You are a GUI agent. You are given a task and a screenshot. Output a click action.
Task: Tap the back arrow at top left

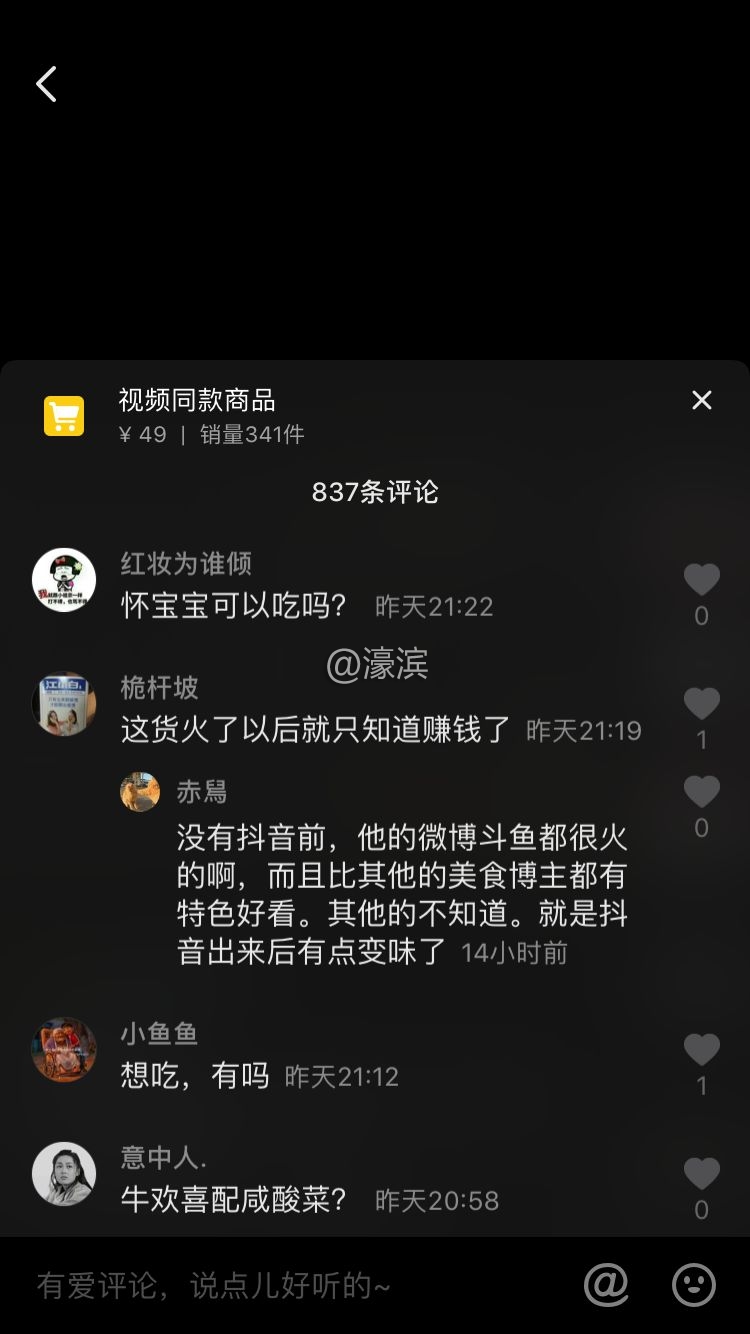(x=45, y=84)
